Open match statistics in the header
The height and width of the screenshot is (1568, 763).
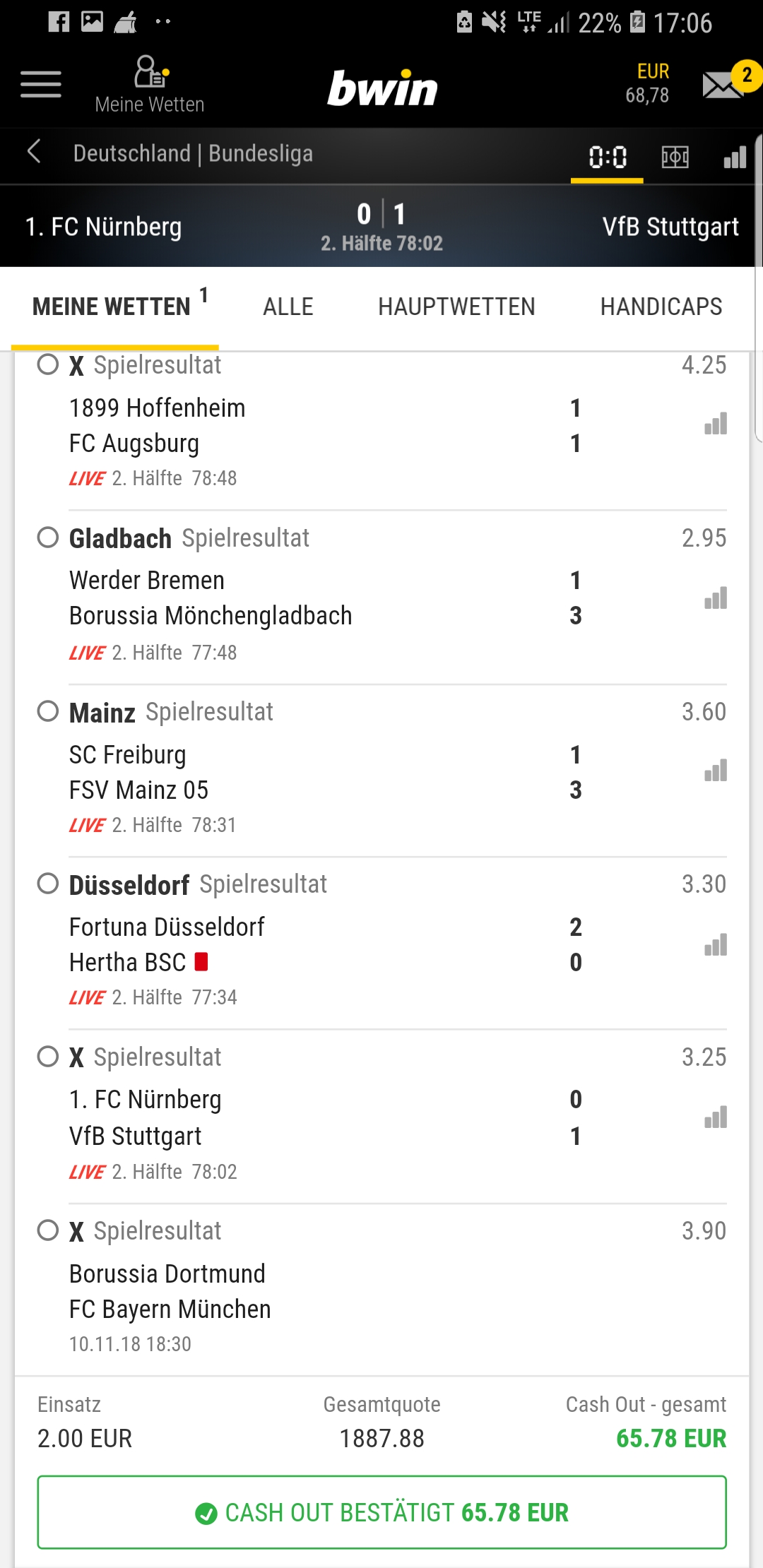[735, 157]
